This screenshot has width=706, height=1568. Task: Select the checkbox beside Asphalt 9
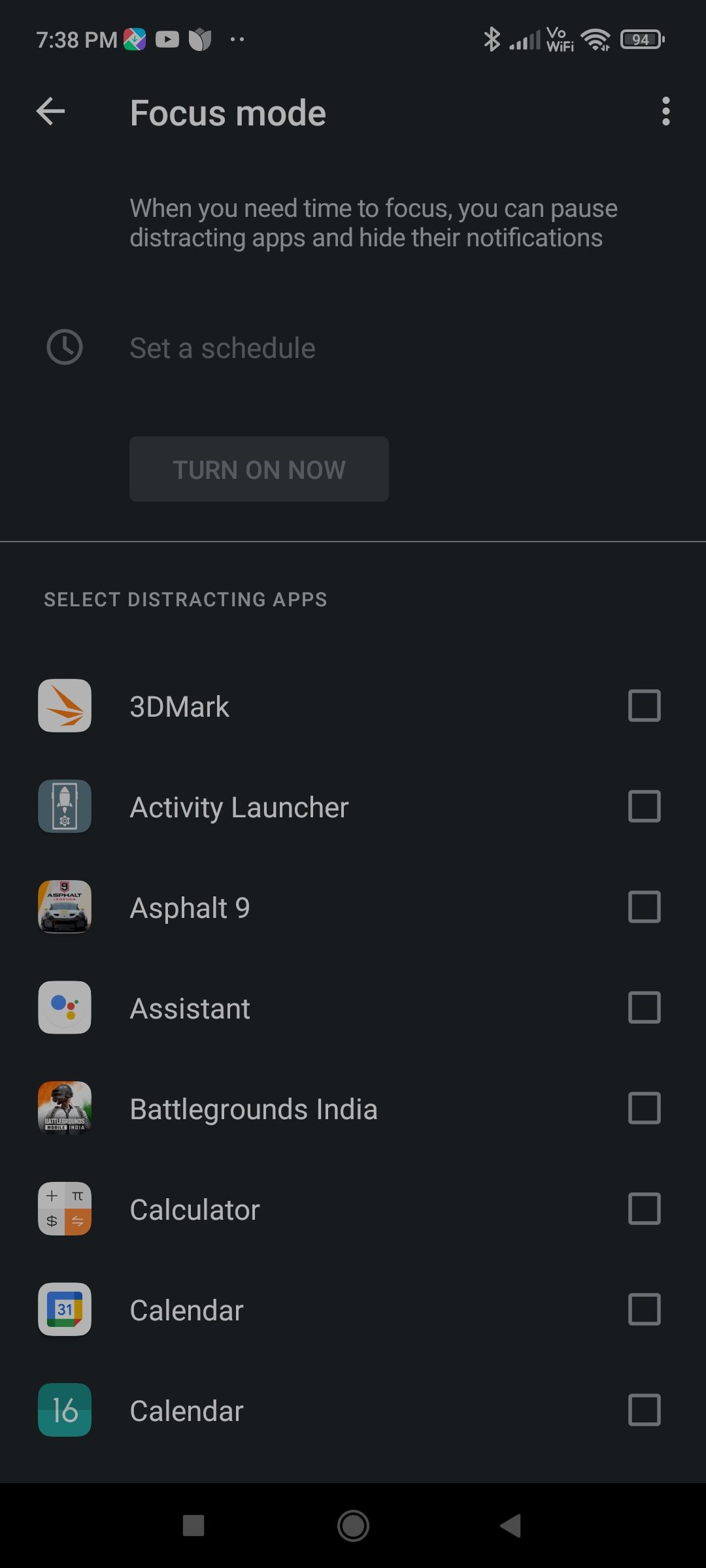pos(644,907)
